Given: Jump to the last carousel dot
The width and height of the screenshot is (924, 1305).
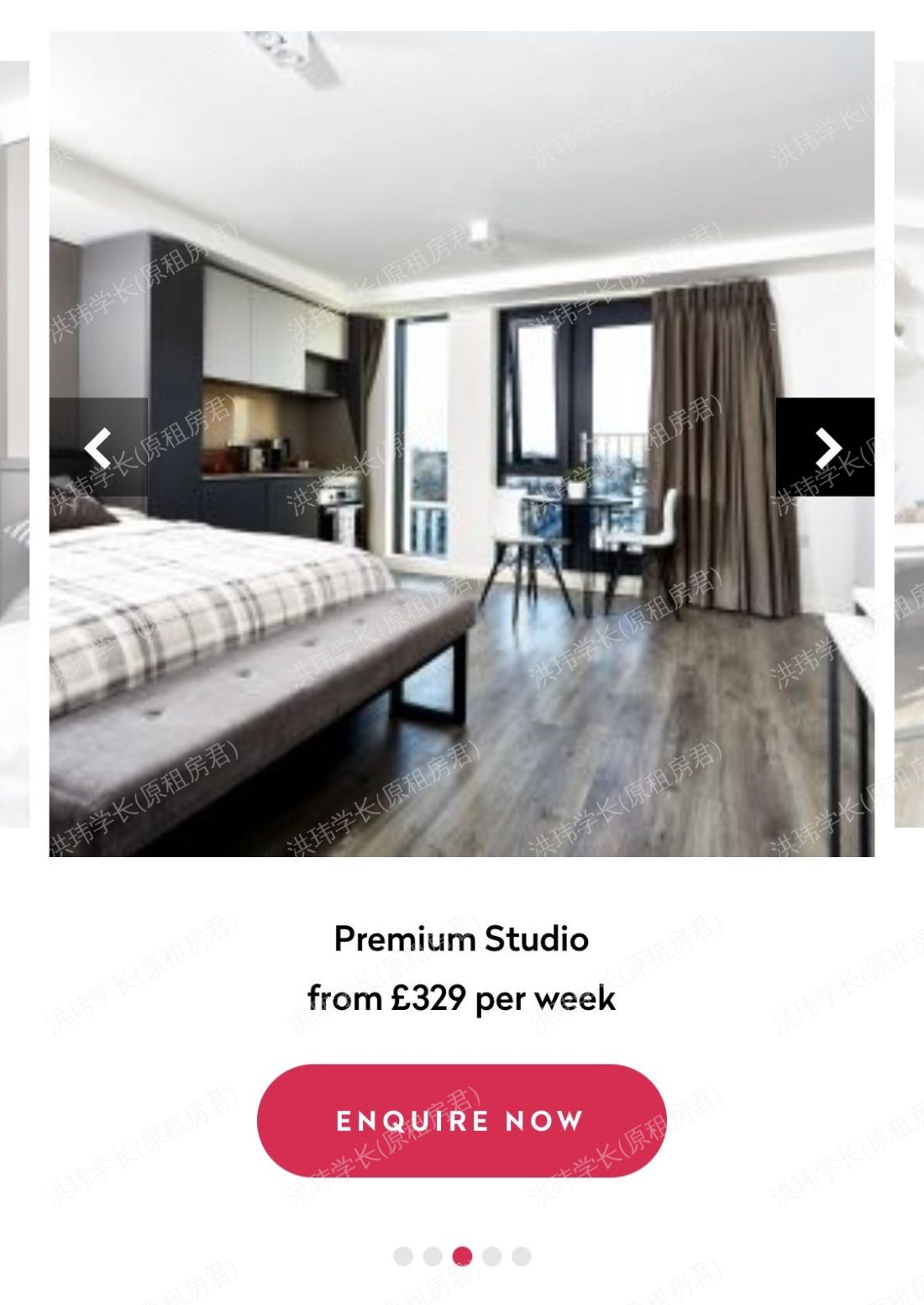Looking at the screenshot, I should pos(522,1256).
